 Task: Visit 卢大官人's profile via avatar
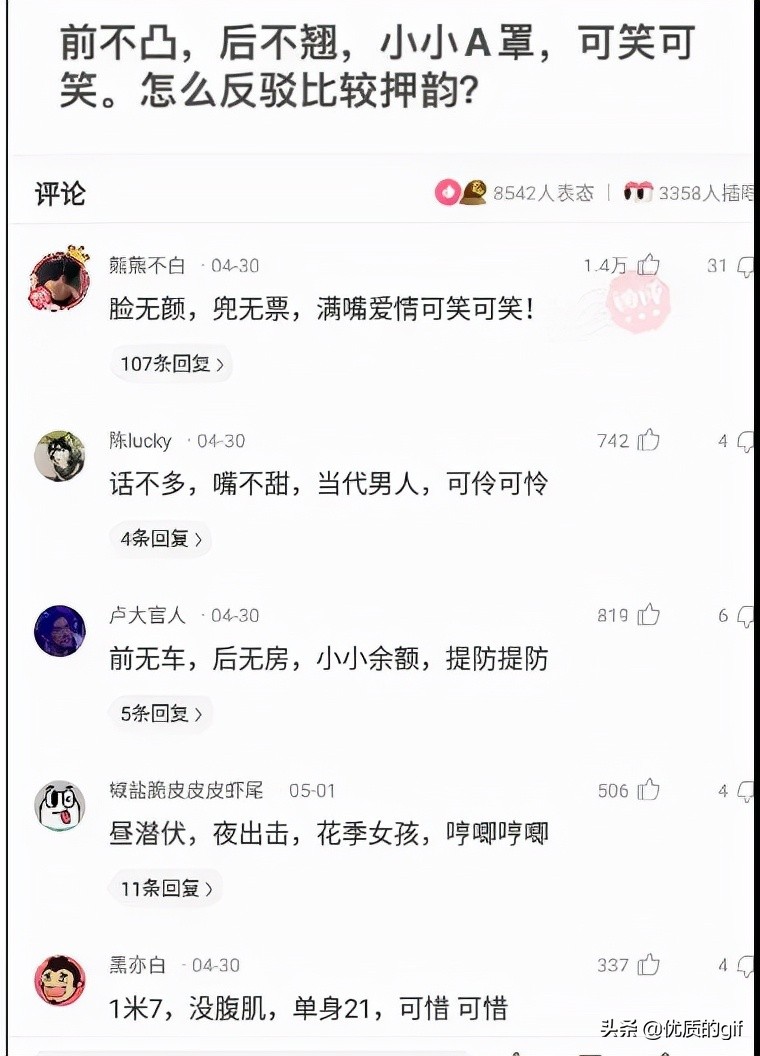[x=60, y=631]
